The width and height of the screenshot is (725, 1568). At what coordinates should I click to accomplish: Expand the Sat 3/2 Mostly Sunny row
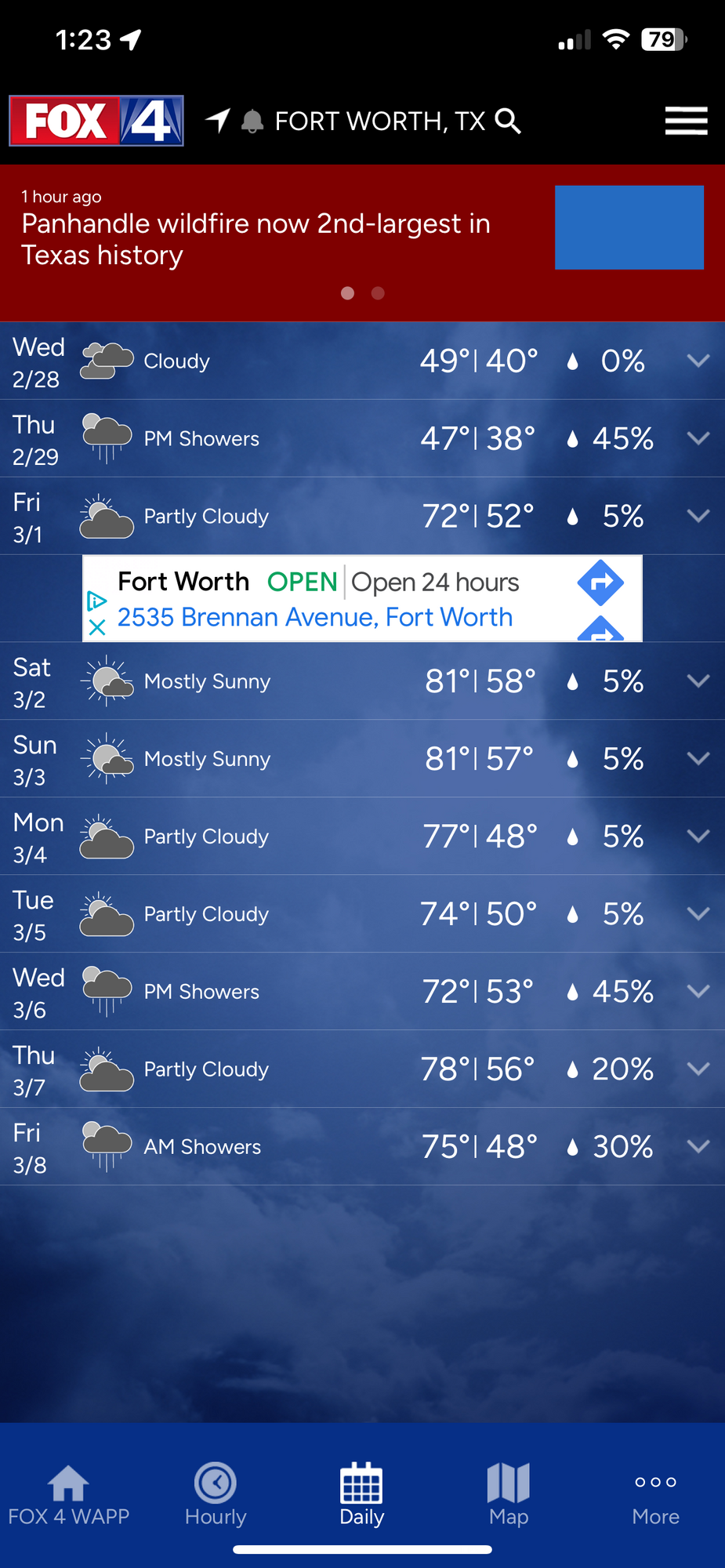pyautogui.click(x=698, y=681)
